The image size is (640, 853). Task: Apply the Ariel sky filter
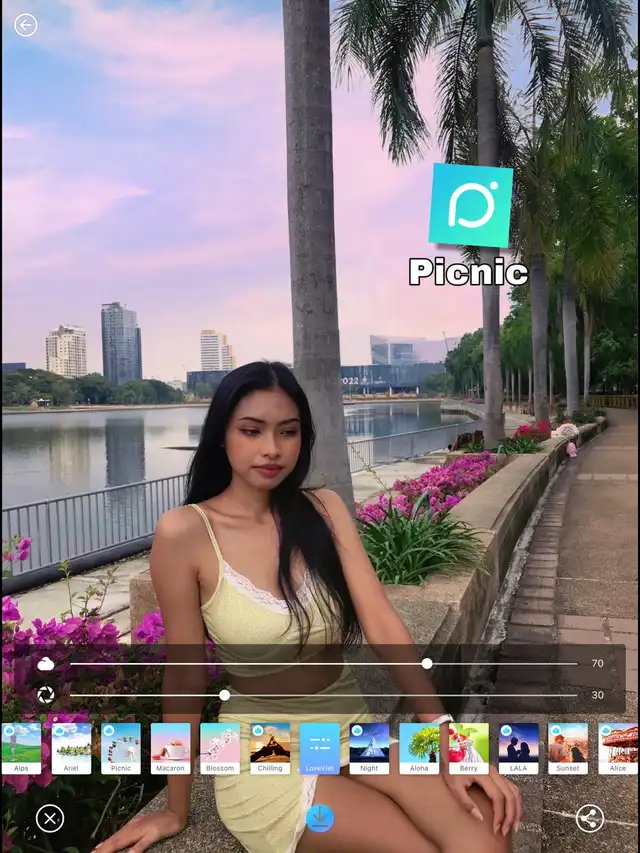coord(71,748)
